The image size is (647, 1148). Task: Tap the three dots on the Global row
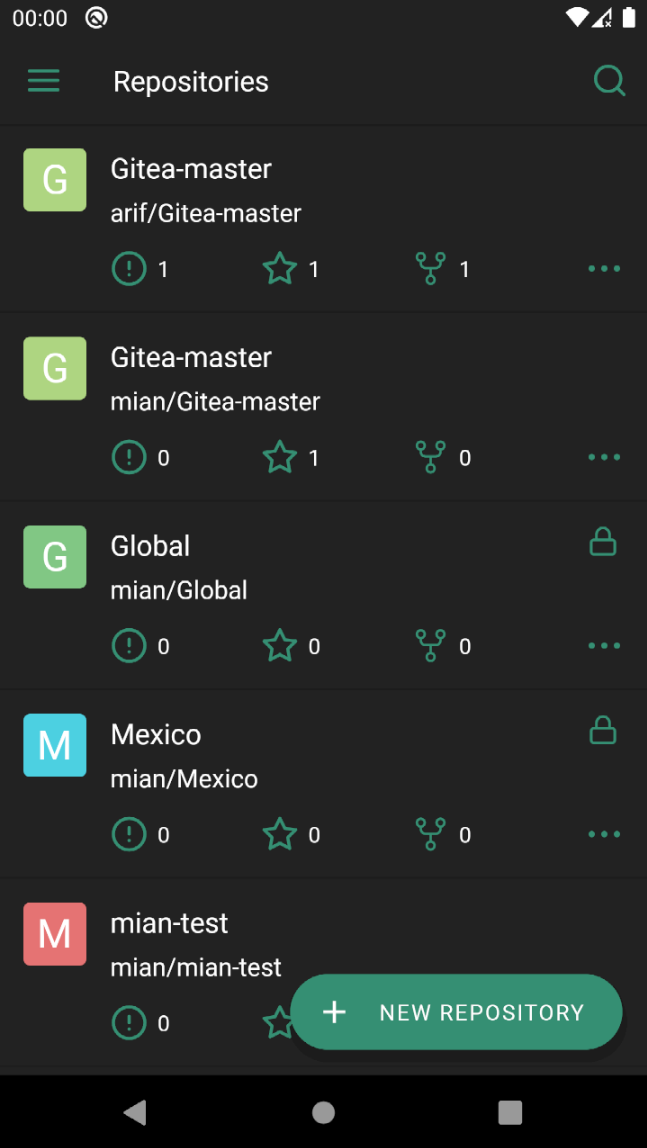click(605, 646)
